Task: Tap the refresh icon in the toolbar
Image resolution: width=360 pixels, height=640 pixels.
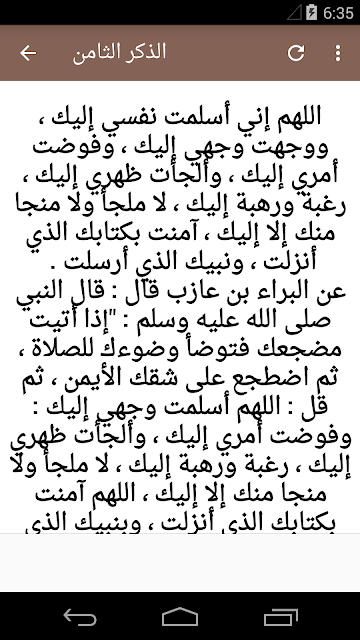Action: coord(296,53)
